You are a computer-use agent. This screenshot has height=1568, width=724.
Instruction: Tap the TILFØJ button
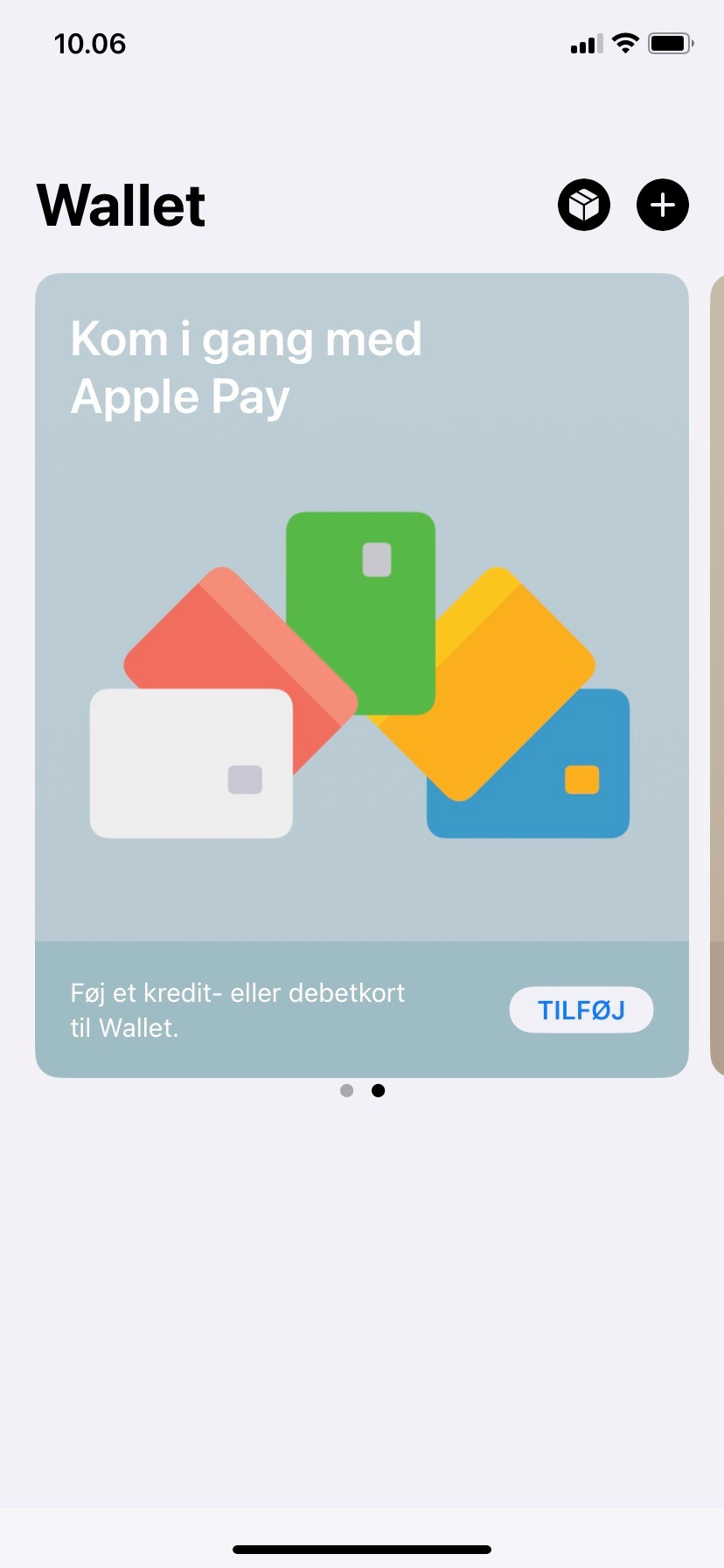tap(581, 1010)
